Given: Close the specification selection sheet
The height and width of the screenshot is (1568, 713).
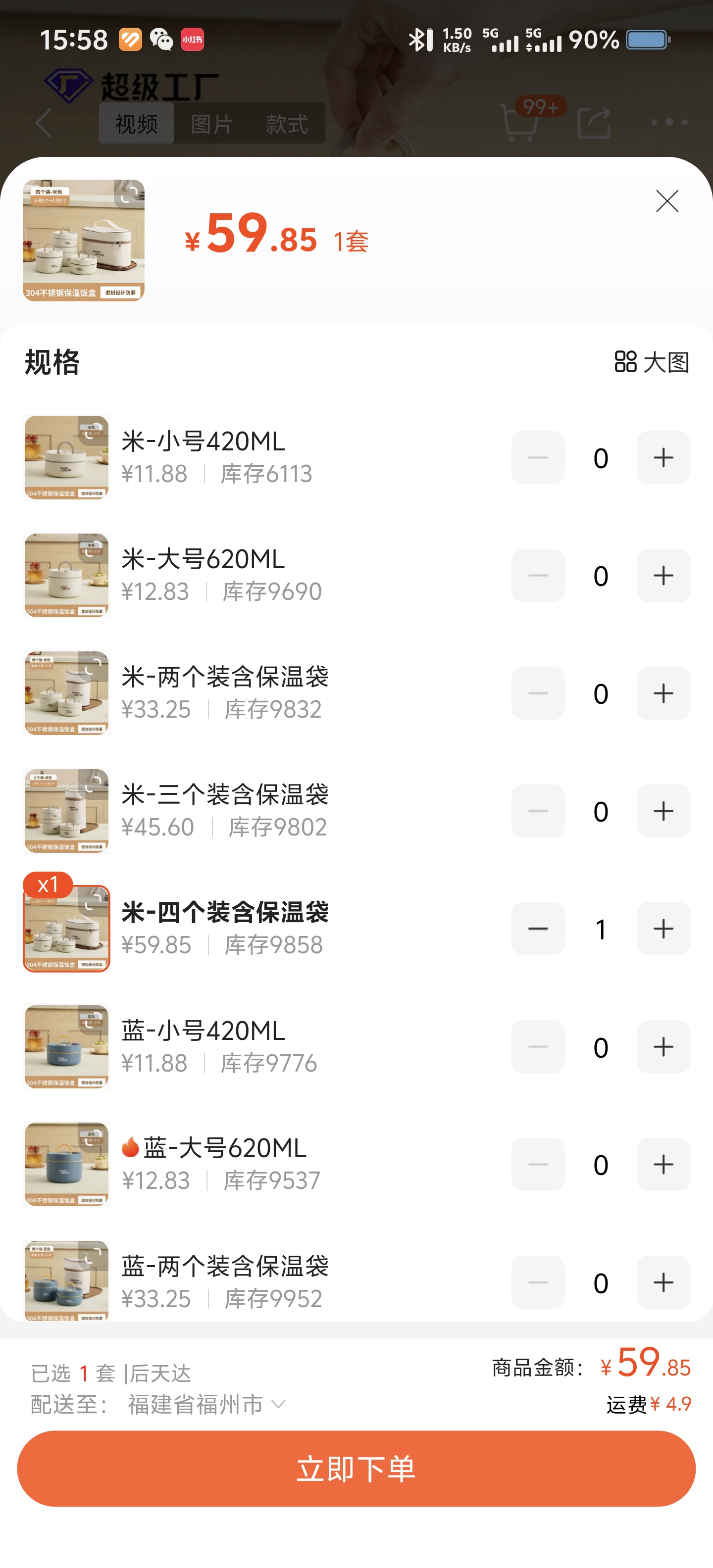Looking at the screenshot, I should click(667, 201).
